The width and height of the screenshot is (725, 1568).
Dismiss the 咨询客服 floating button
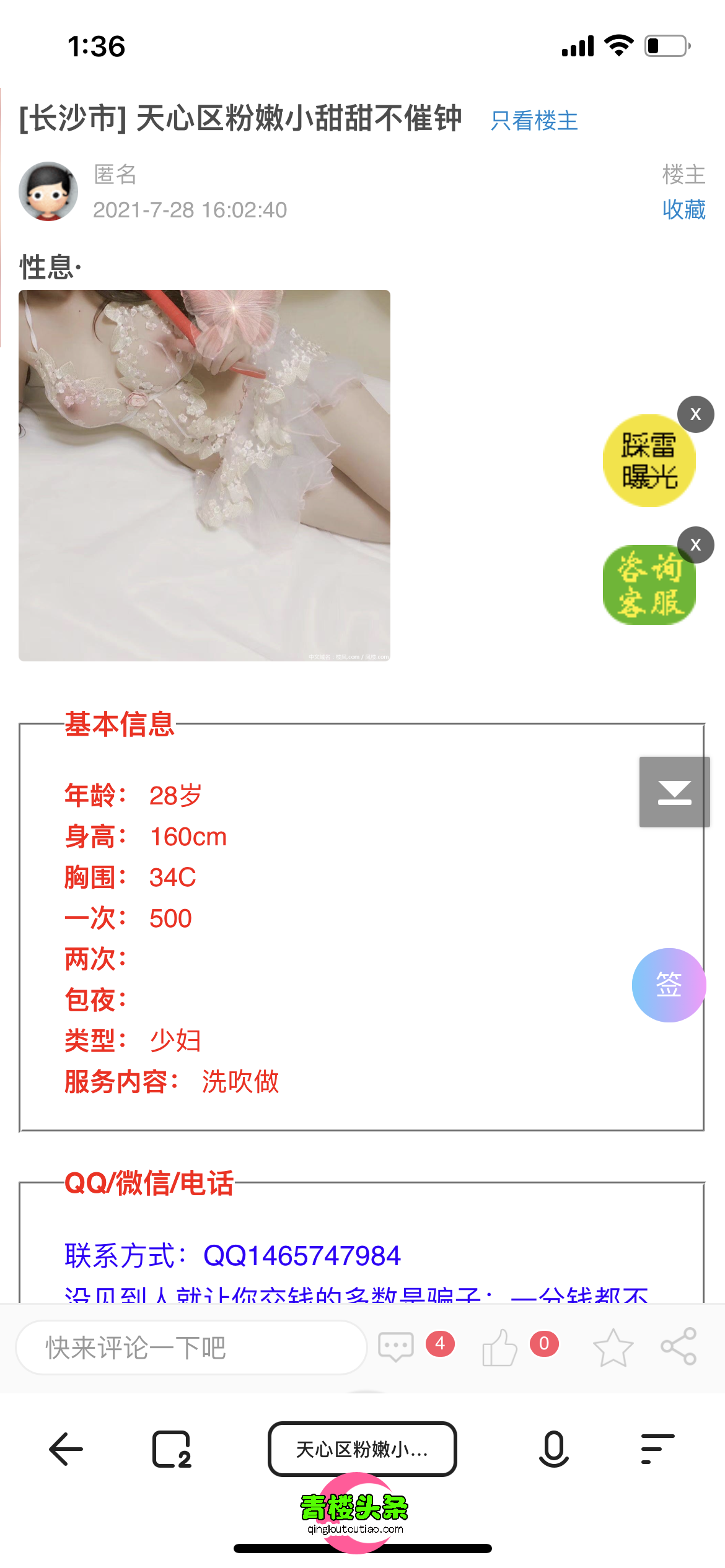pos(695,545)
